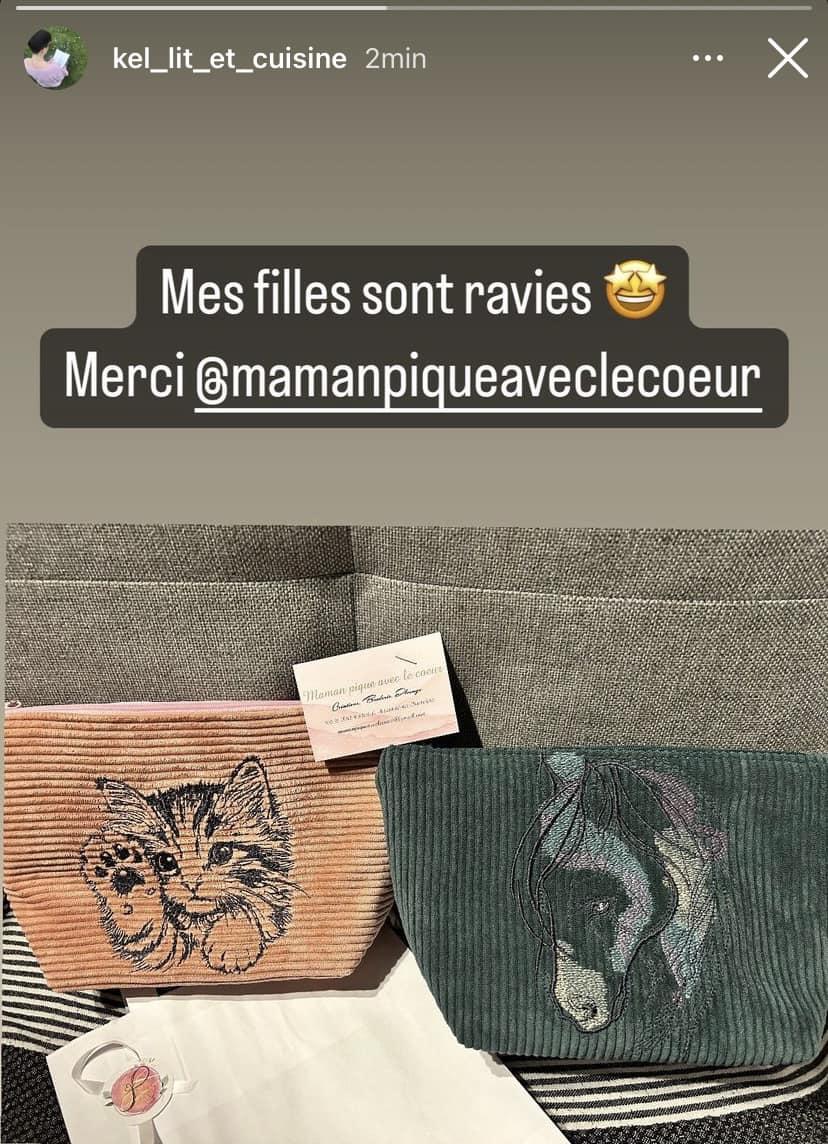Open the @mamanpiqueaveclecoeur mention
The height and width of the screenshot is (1144, 828).
pos(477,380)
